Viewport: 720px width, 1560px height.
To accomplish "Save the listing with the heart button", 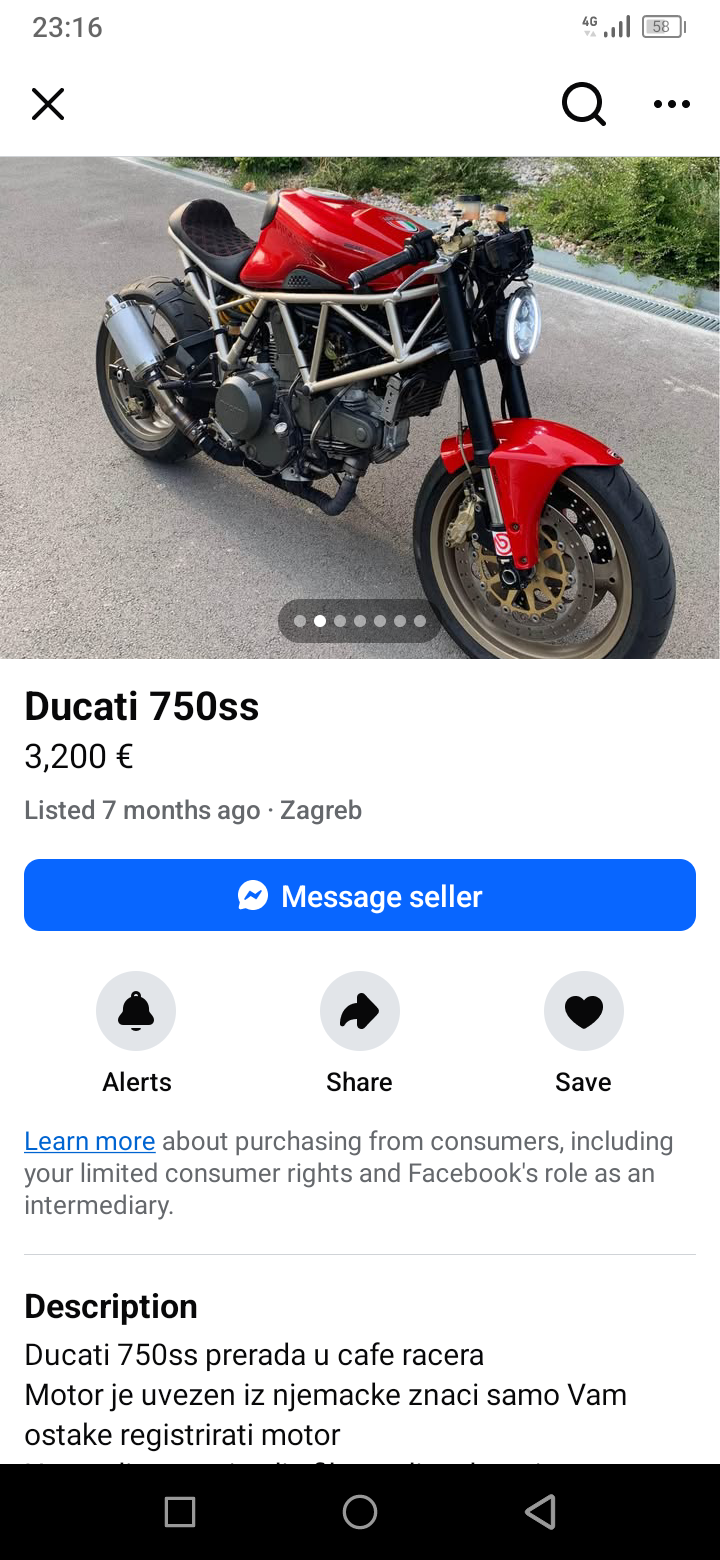I will click(x=584, y=1011).
